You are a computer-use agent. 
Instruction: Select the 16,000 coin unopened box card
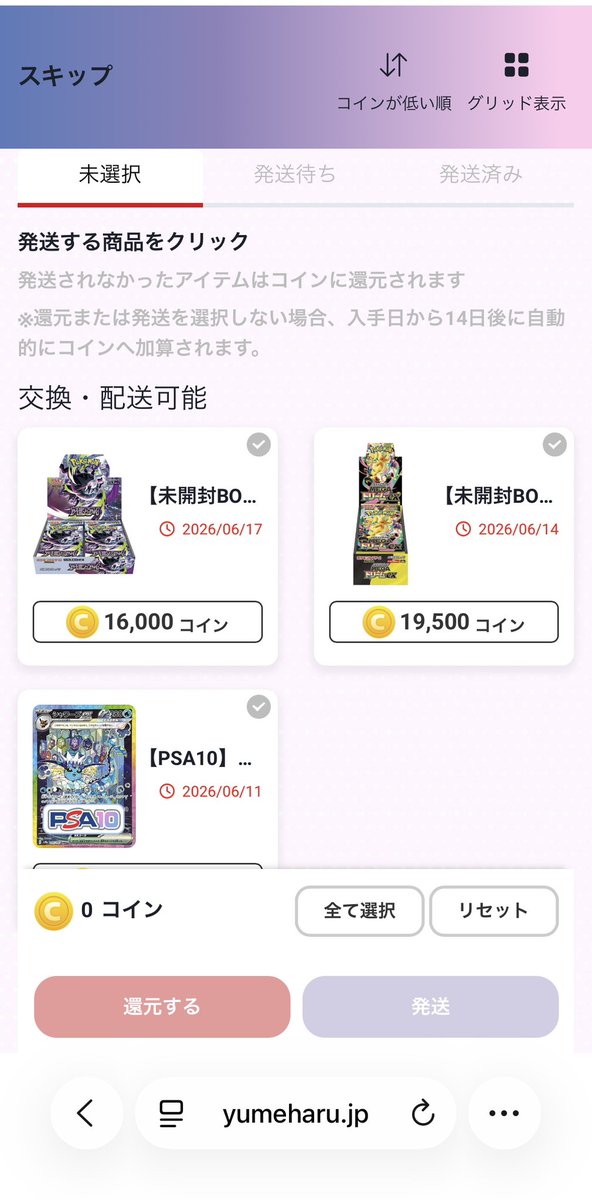pyautogui.click(x=148, y=546)
